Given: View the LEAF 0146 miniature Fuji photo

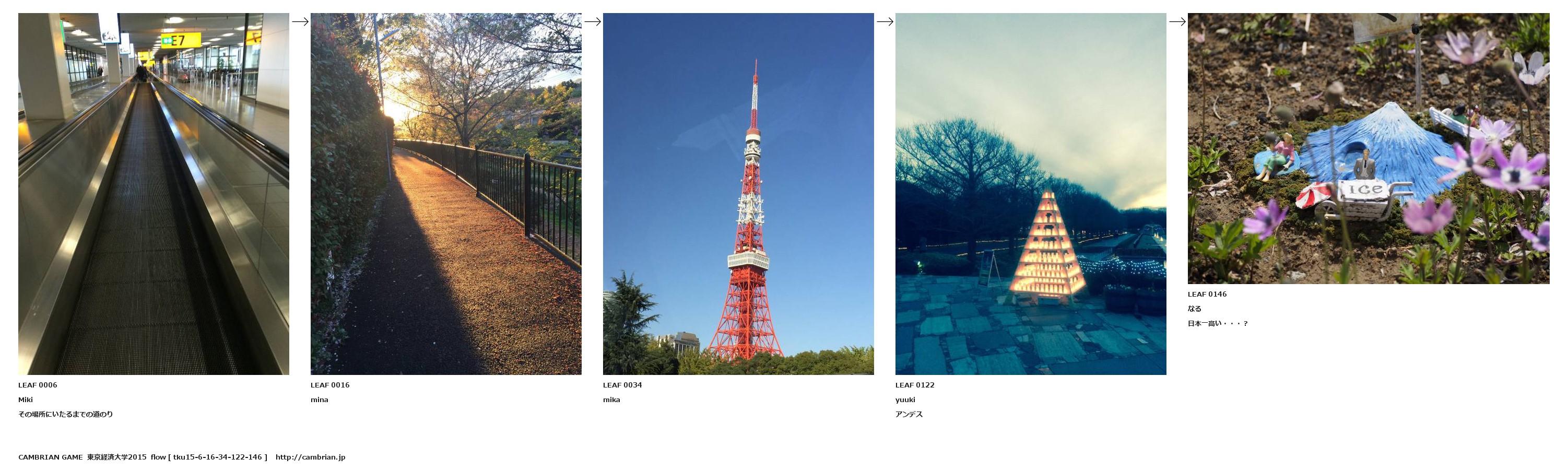Looking at the screenshot, I should [x=1367, y=148].
